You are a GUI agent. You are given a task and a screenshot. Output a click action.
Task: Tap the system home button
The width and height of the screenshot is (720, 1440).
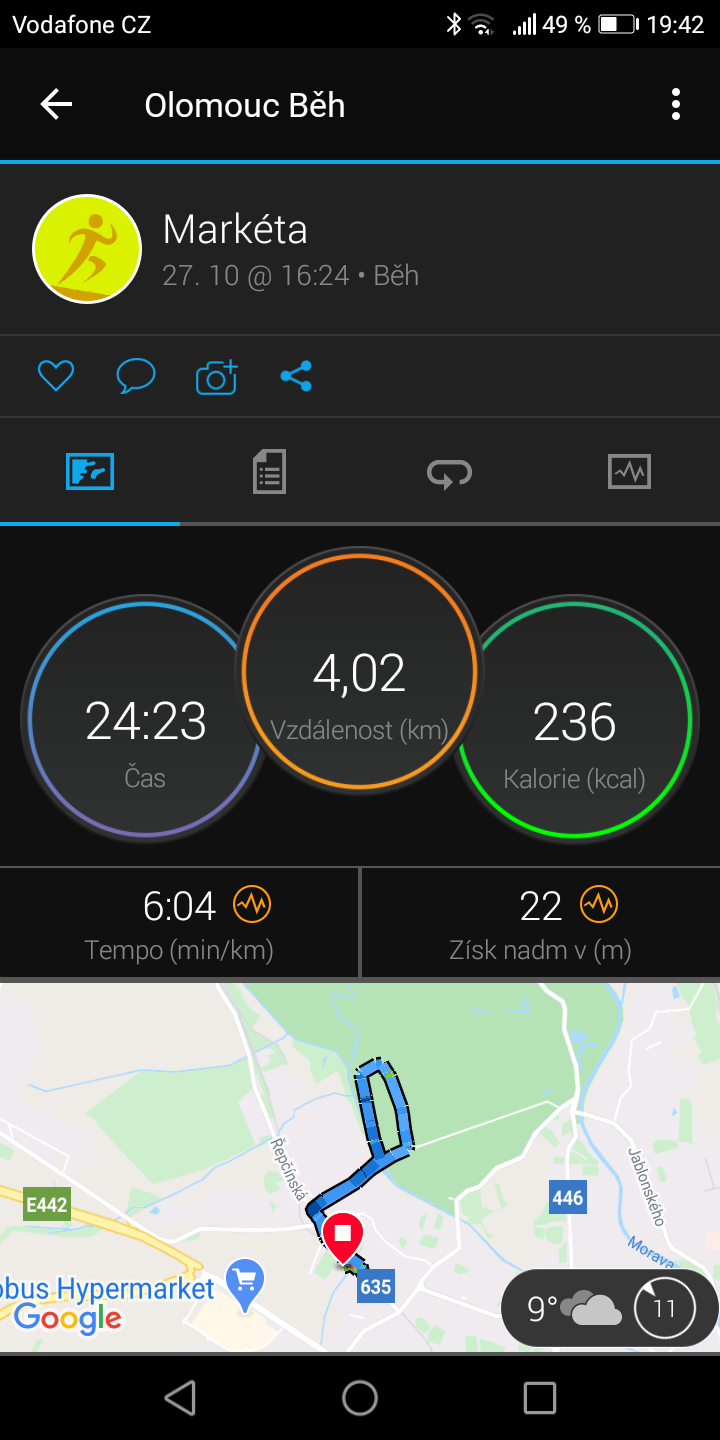tap(360, 1397)
